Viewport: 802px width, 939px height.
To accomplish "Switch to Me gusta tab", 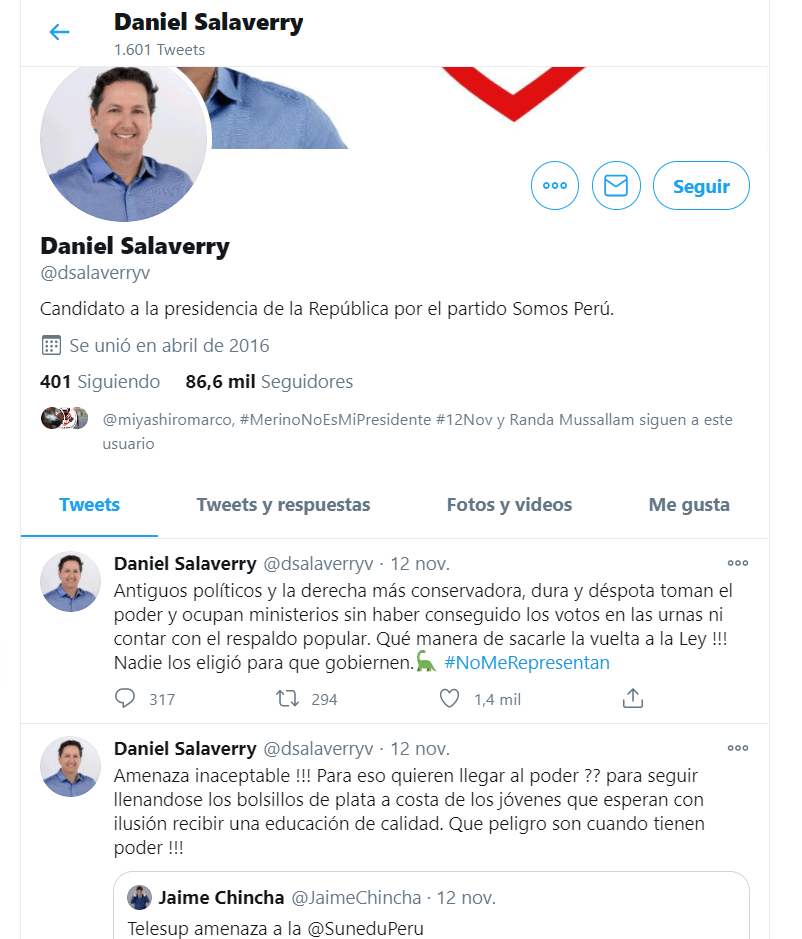I will pos(689,505).
